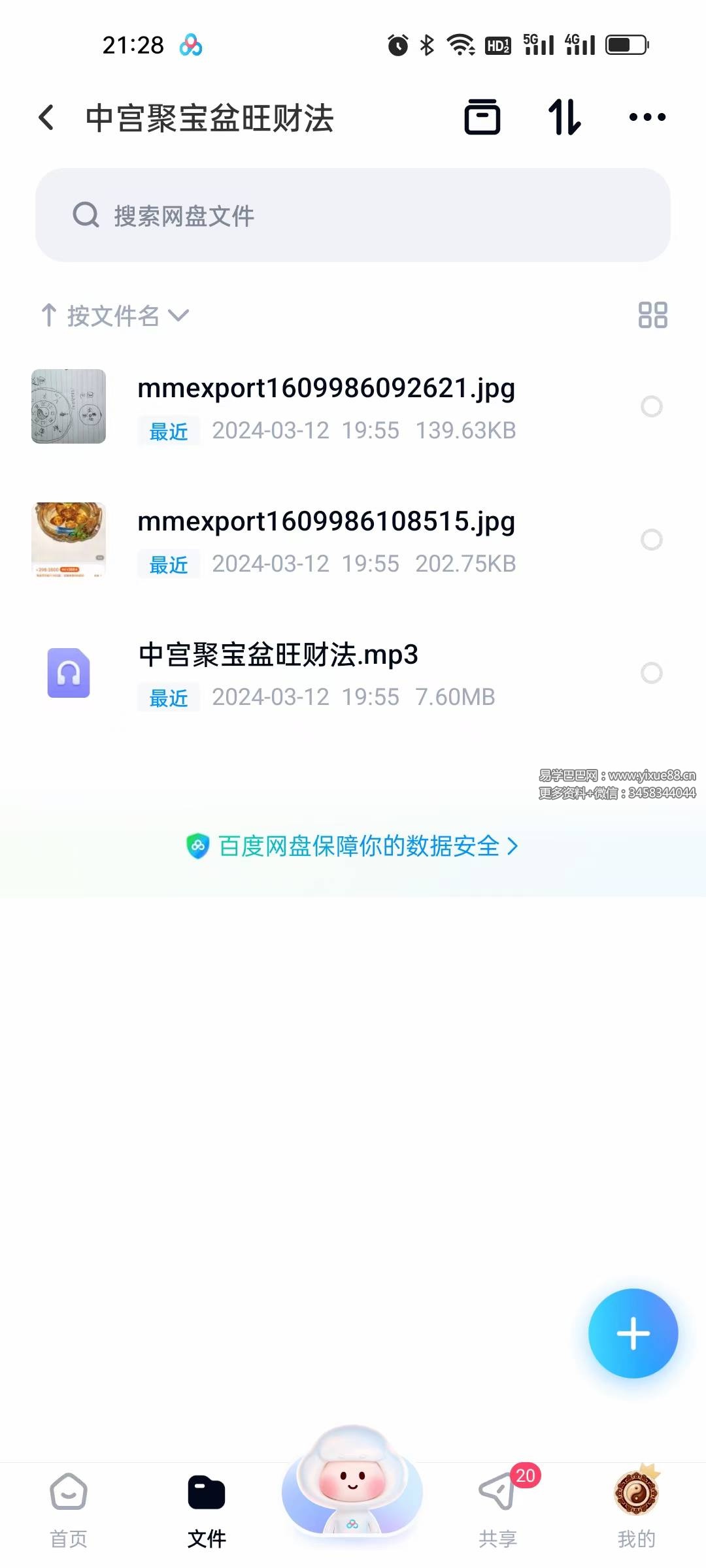Go back from 中宫聚宝盆旺财法 folder
The height and width of the screenshot is (1568, 706).
[46, 118]
